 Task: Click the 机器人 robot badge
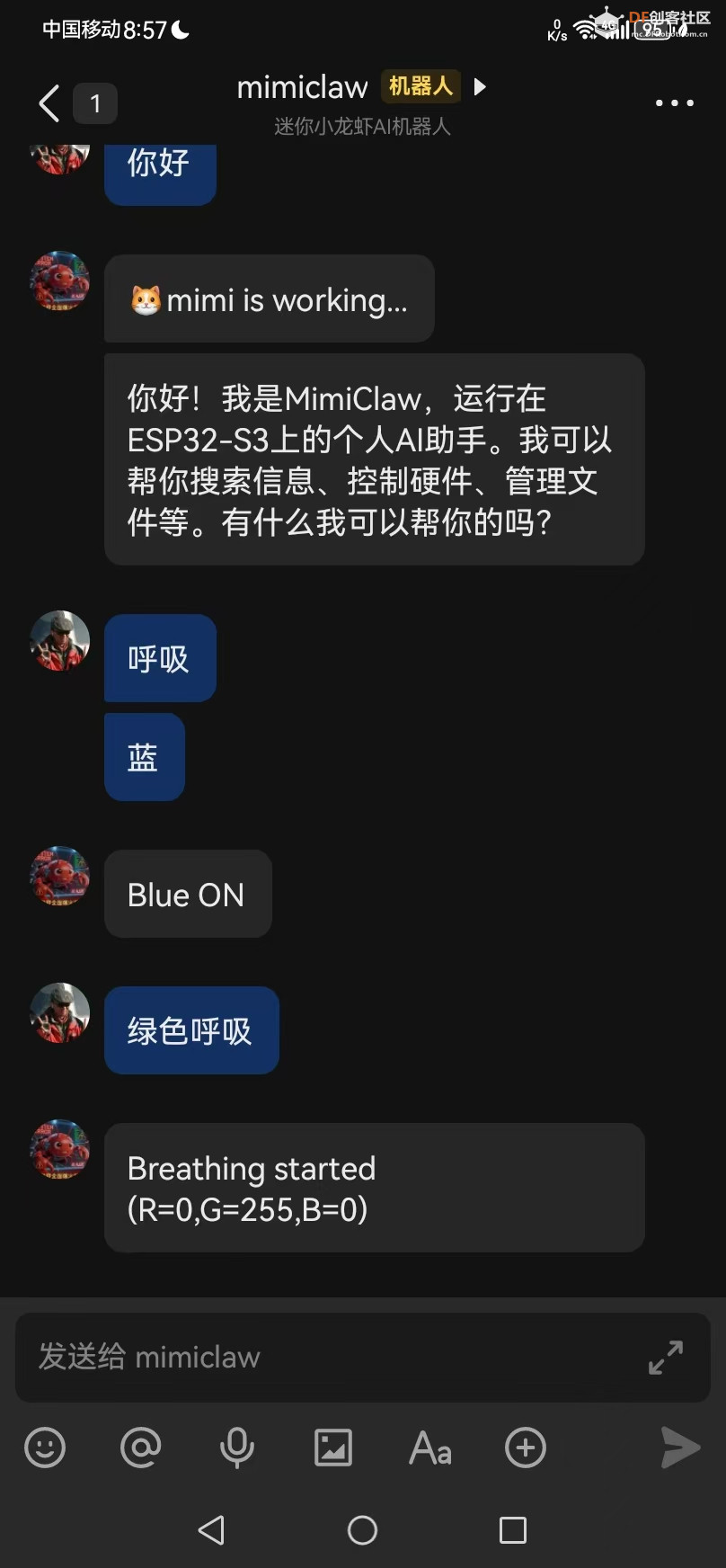pos(422,86)
